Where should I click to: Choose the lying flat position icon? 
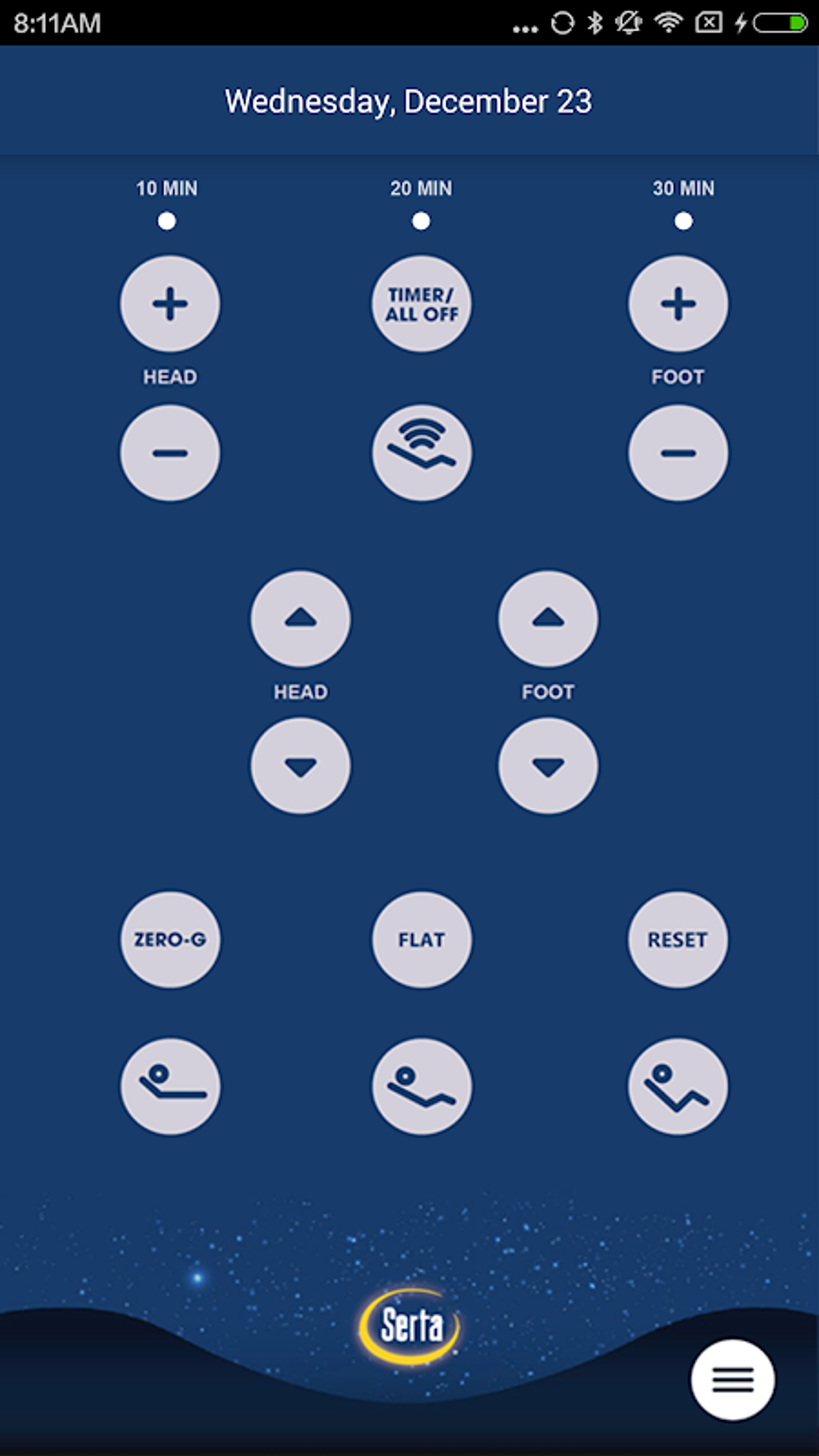click(x=169, y=1087)
